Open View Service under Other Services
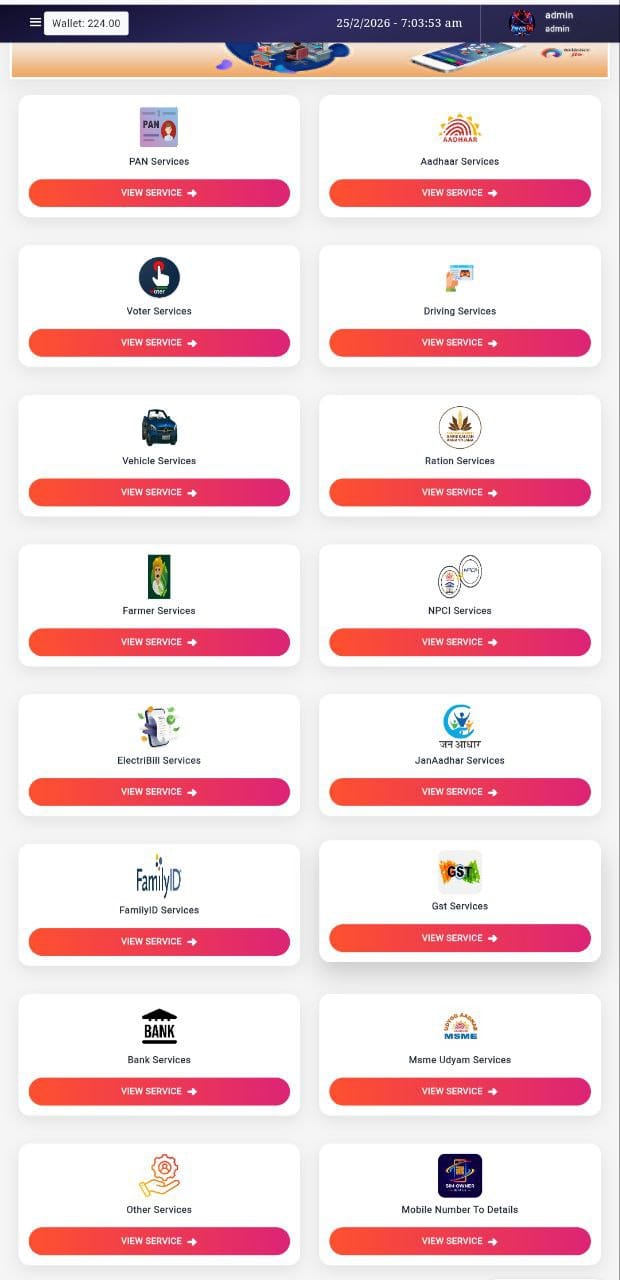This screenshot has width=620, height=1280. coord(159,1241)
